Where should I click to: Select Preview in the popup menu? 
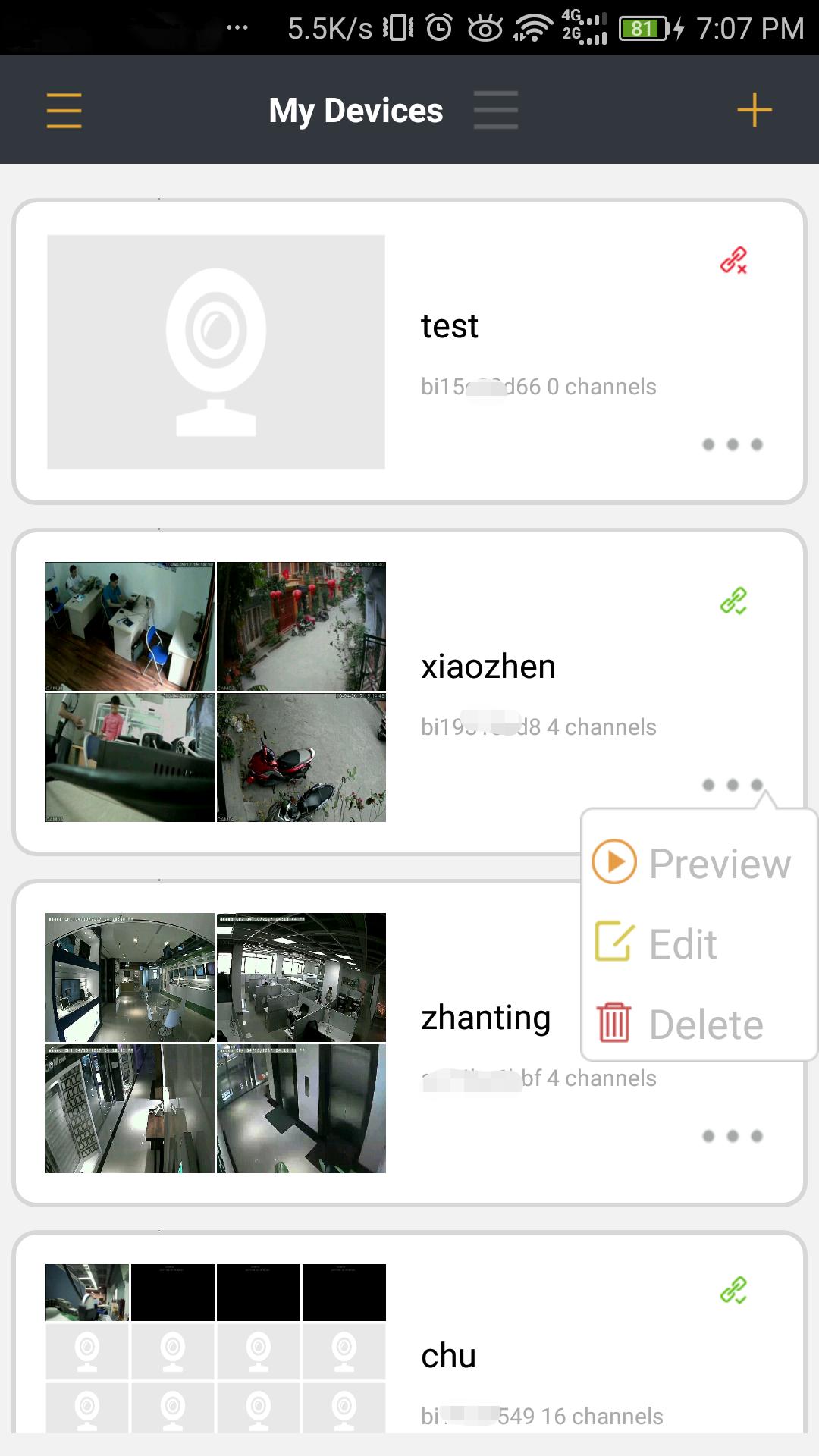(x=692, y=863)
